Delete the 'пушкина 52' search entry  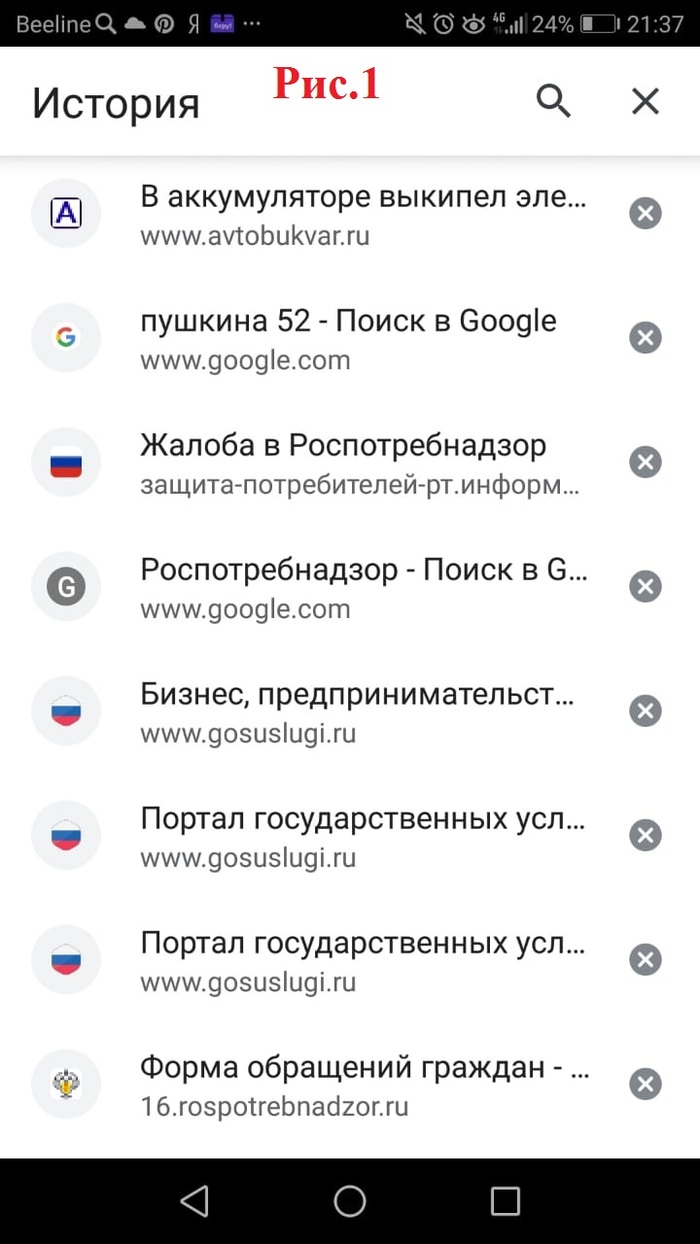click(645, 338)
